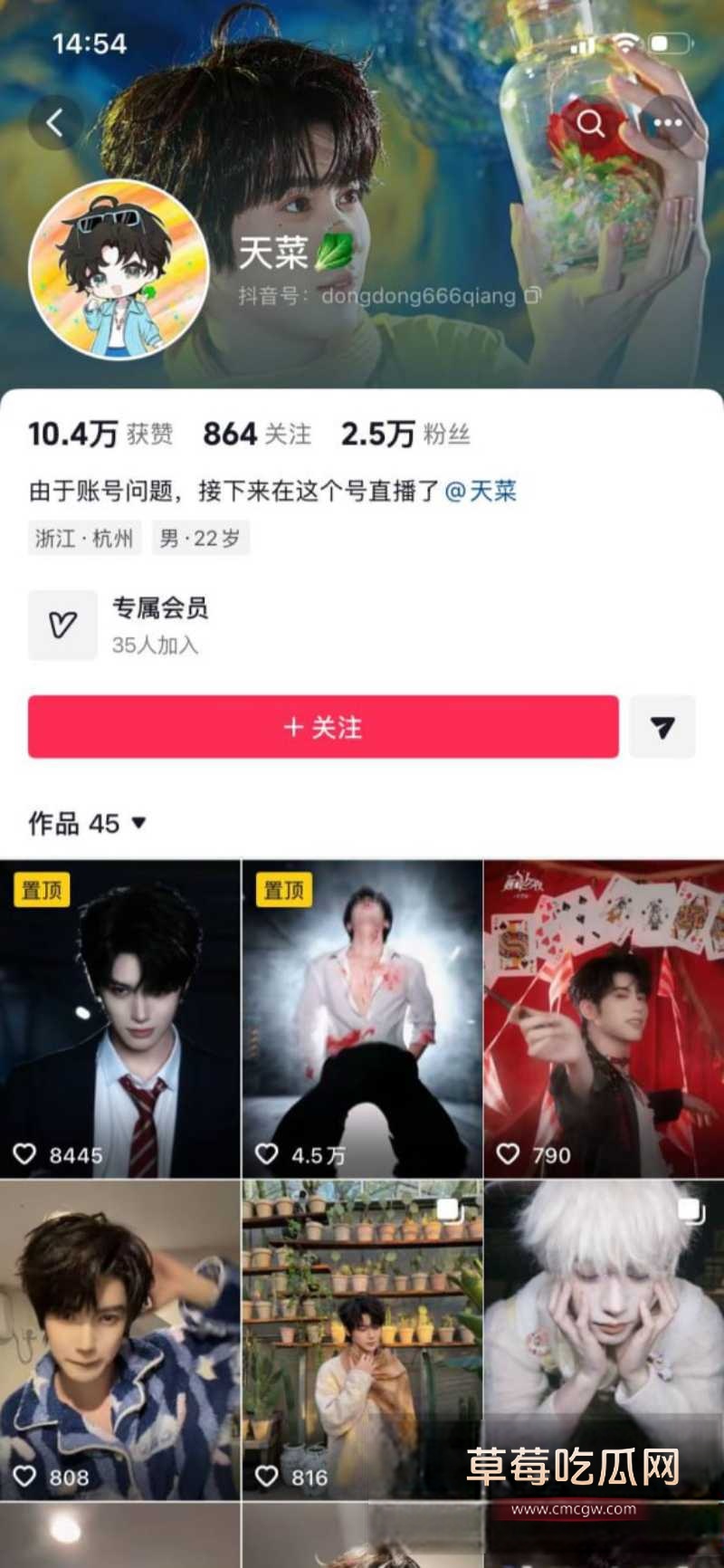Viewport: 724px width, 1568px height.
Task: Tap the copy icon beside dongdong666qiang
Action: pos(532,297)
